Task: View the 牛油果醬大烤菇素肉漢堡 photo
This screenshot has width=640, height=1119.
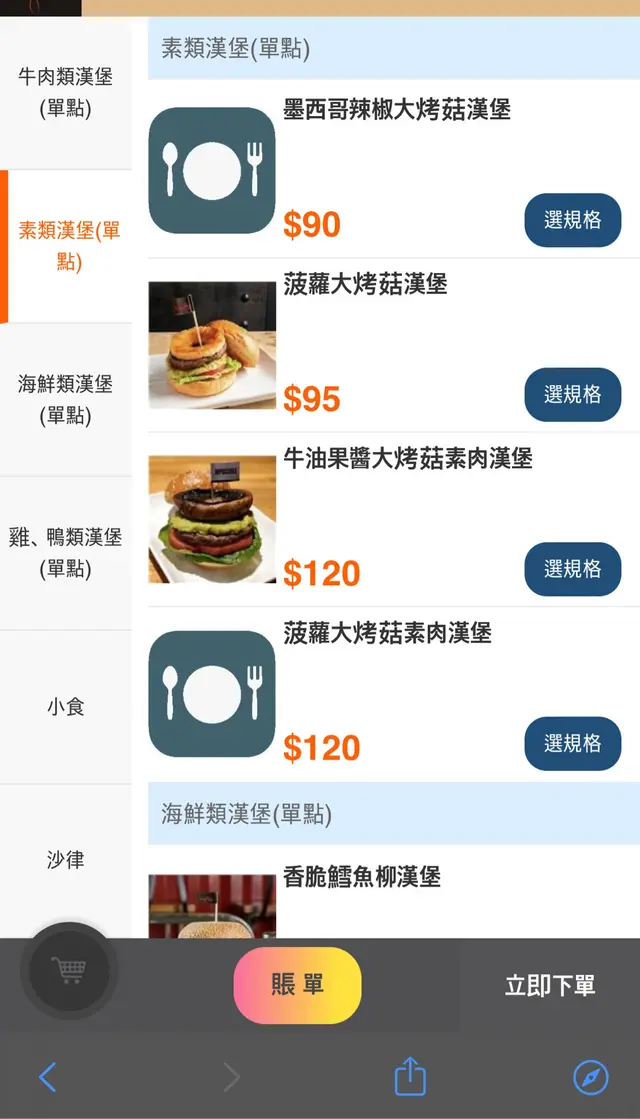Action: point(212,519)
